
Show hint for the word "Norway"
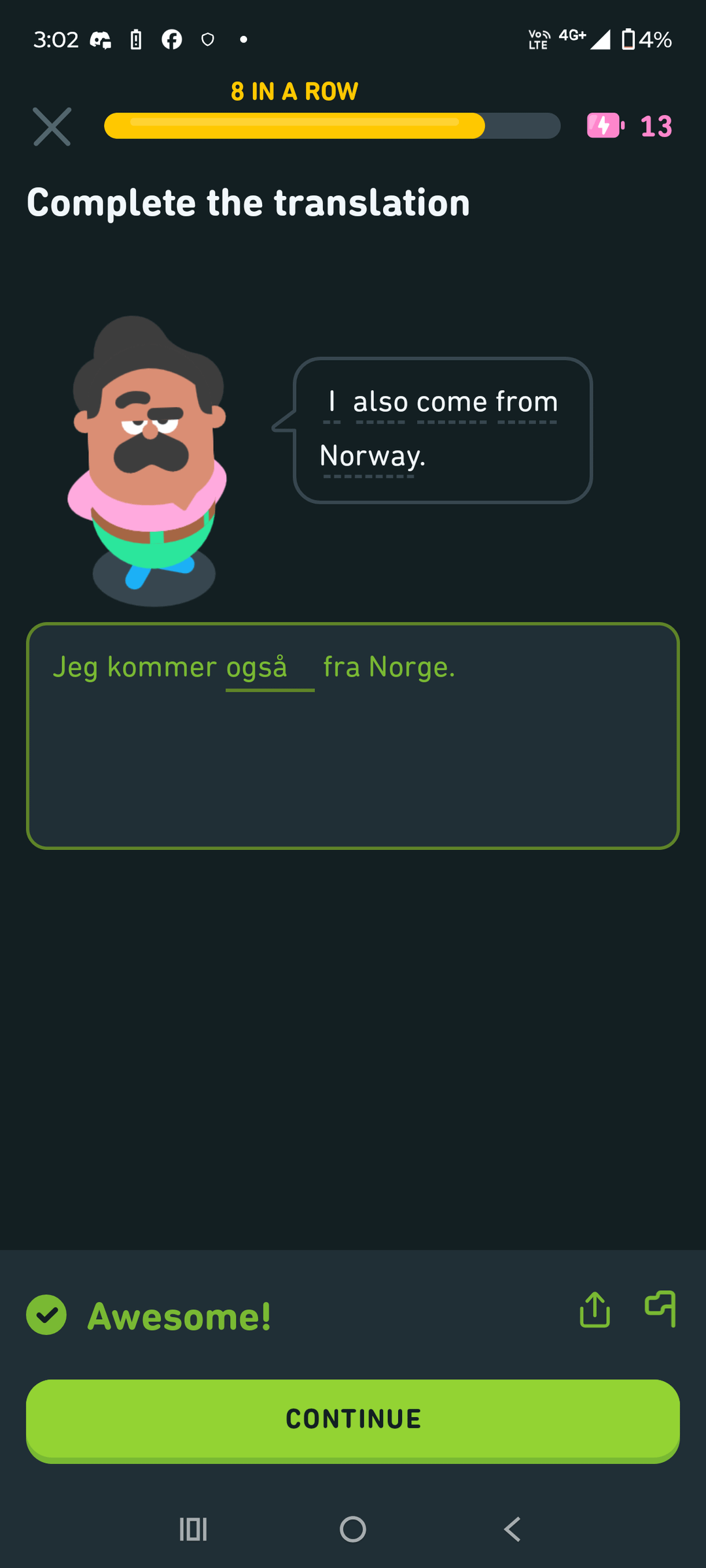369,456
